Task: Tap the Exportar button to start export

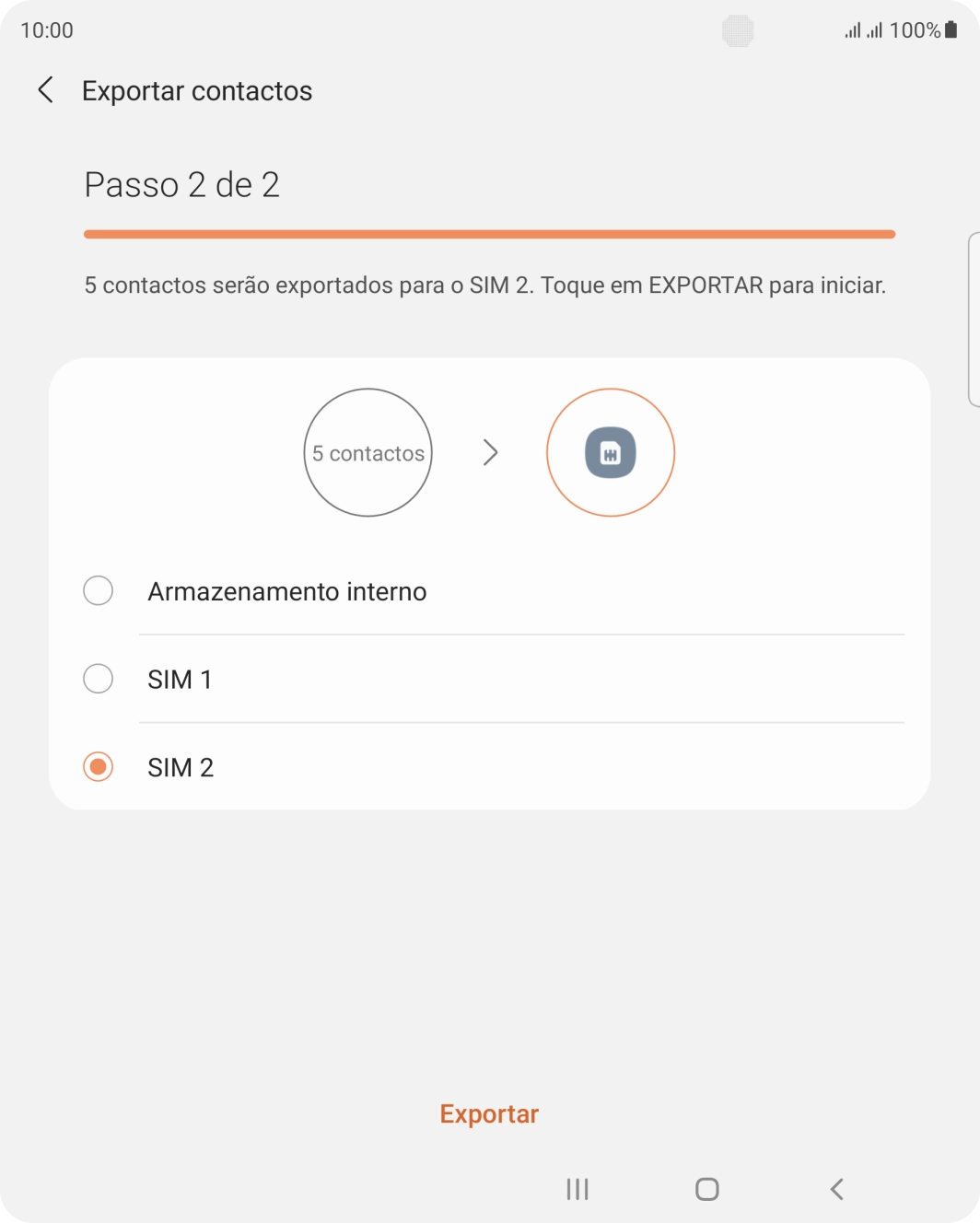Action: pos(489,1113)
